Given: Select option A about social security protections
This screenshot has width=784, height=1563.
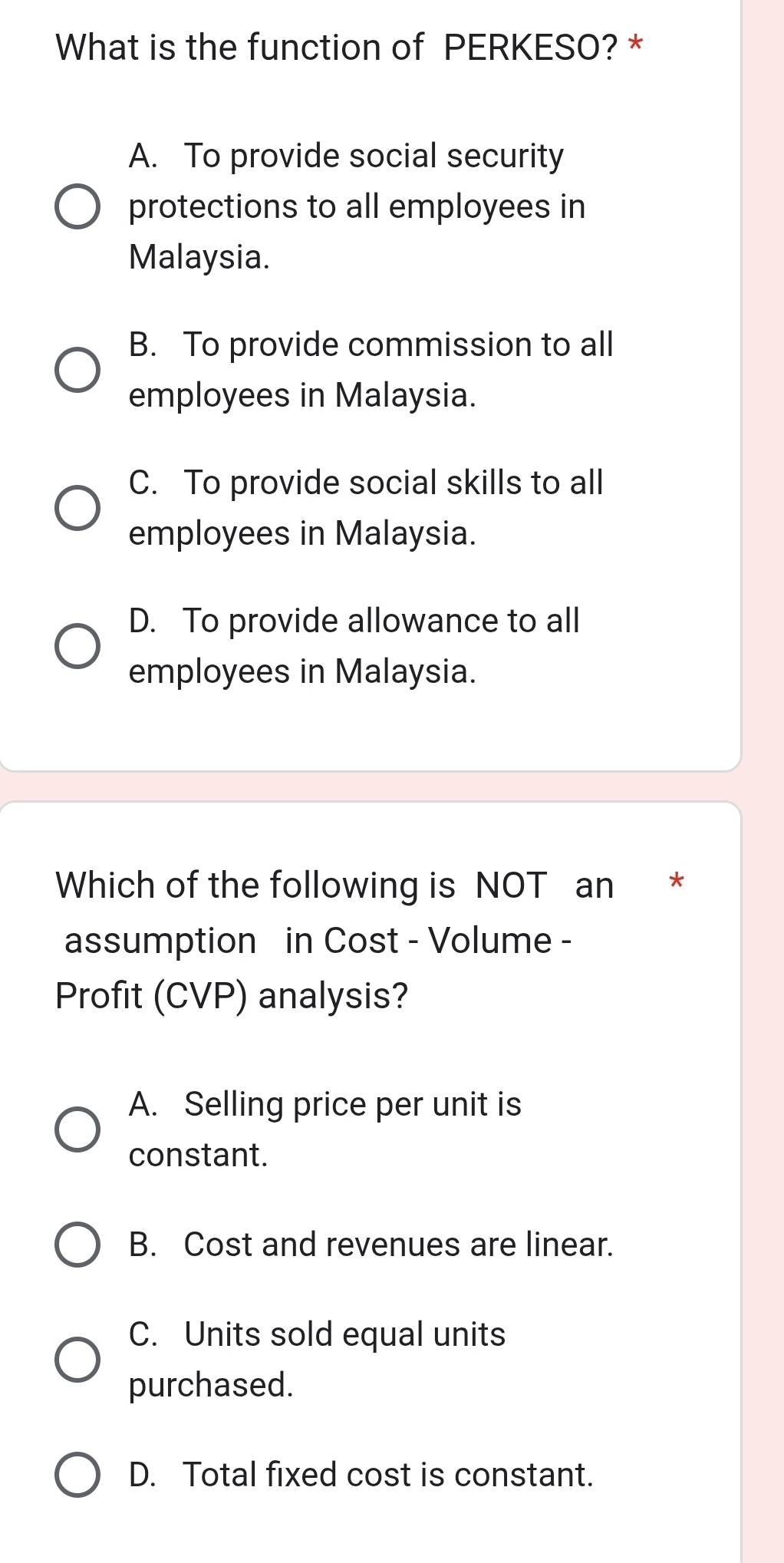Looking at the screenshot, I should [77, 207].
